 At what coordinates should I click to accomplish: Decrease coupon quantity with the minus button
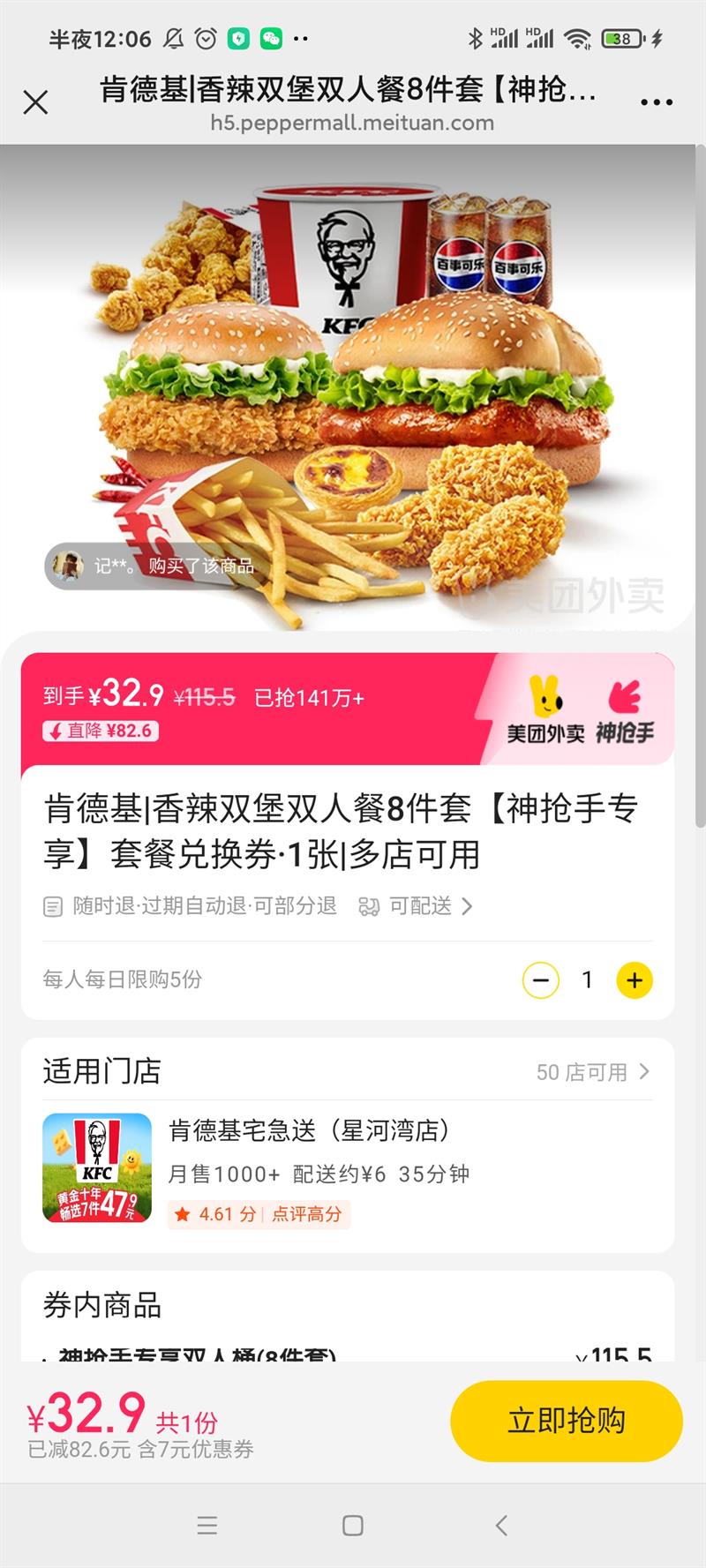tap(541, 980)
